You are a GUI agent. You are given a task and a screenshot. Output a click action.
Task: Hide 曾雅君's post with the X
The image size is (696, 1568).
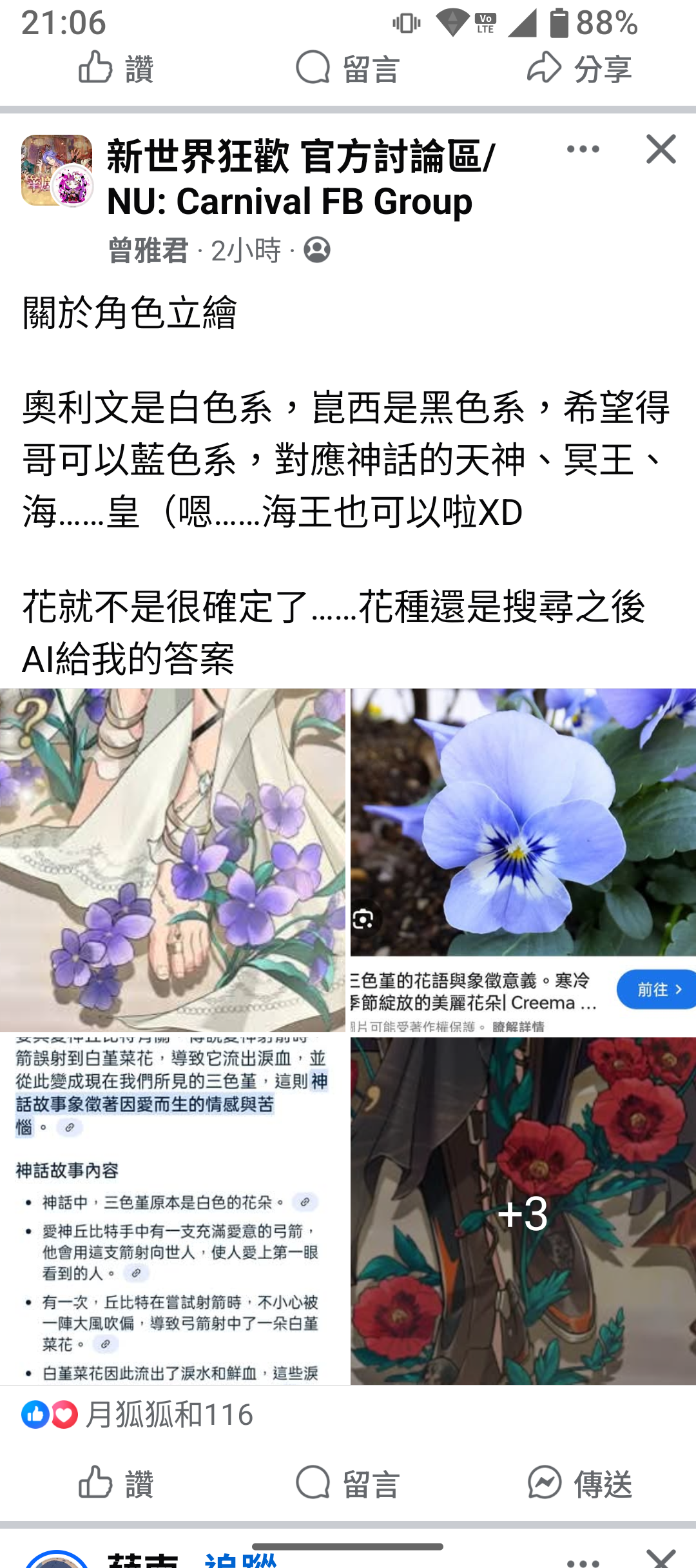(x=661, y=150)
